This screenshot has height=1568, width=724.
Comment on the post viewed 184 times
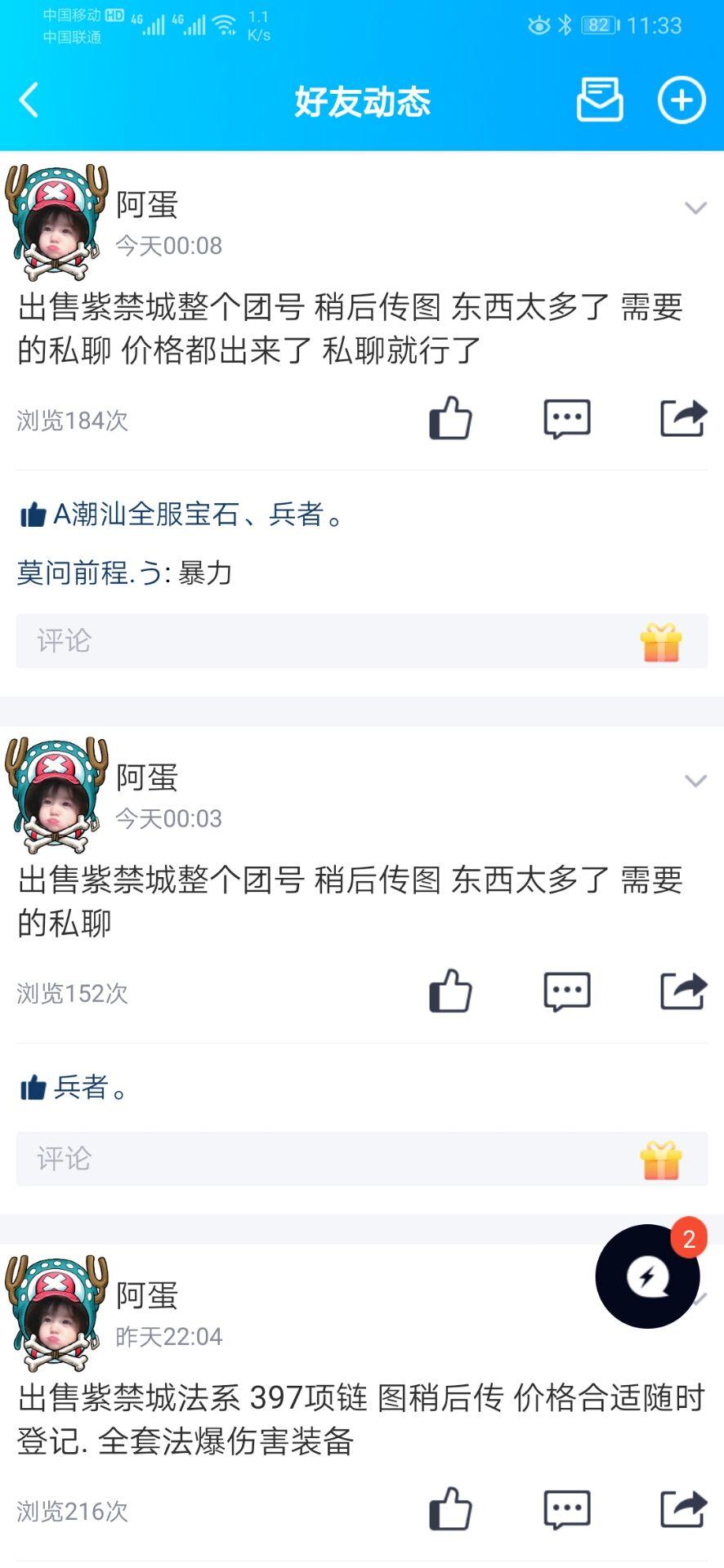point(566,419)
